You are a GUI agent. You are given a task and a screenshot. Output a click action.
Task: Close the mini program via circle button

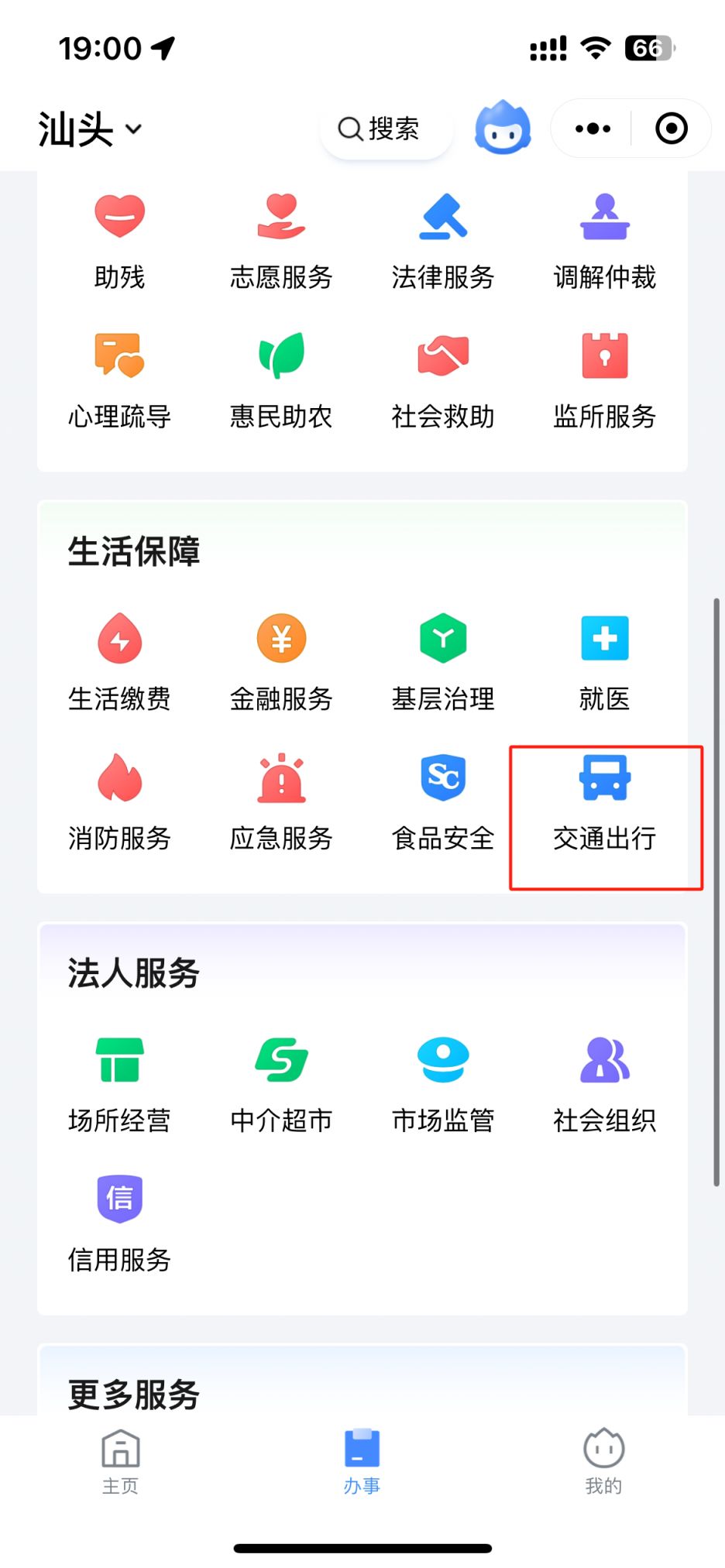(671, 129)
